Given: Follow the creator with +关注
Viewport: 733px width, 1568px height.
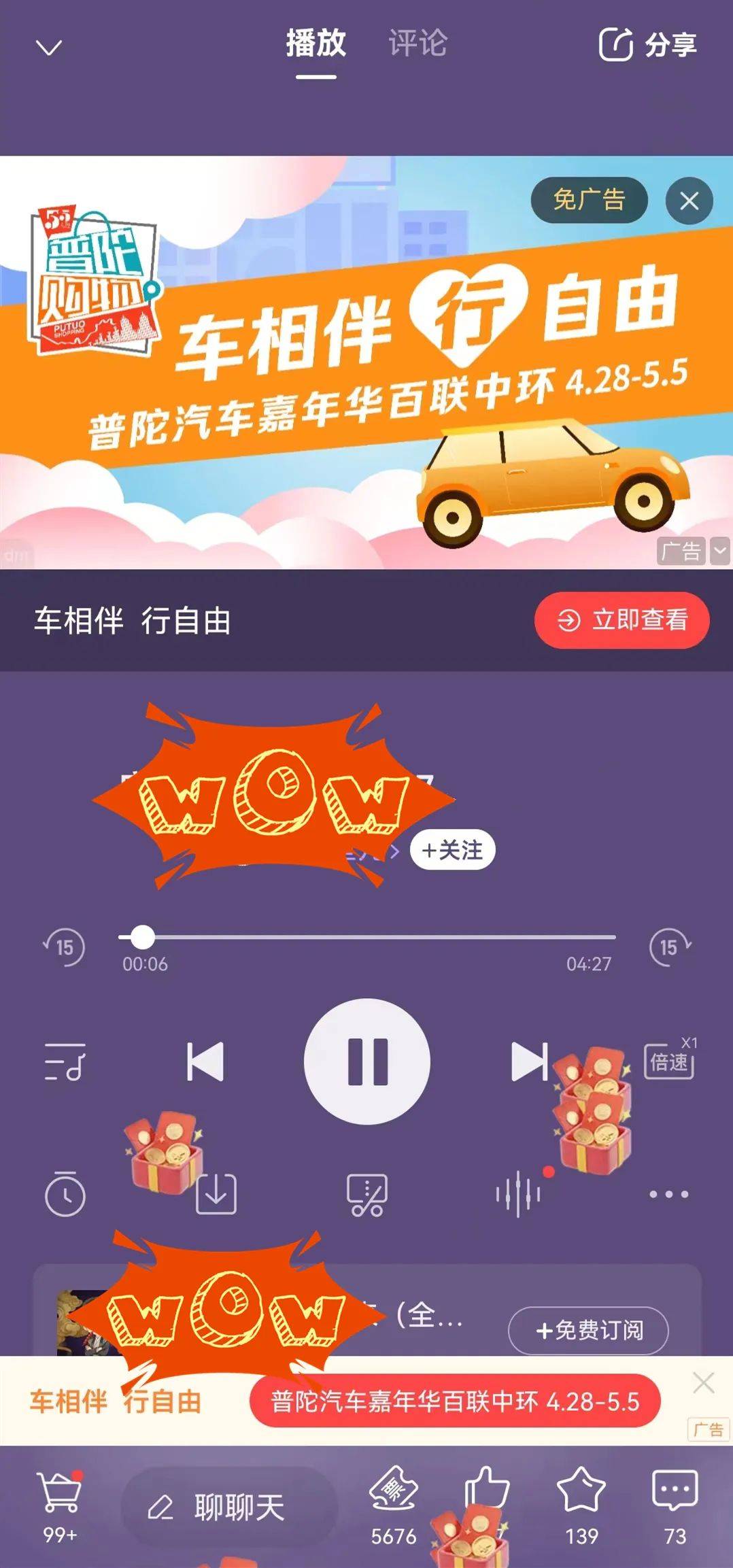Looking at the screenshot, I should pos(452,850).
